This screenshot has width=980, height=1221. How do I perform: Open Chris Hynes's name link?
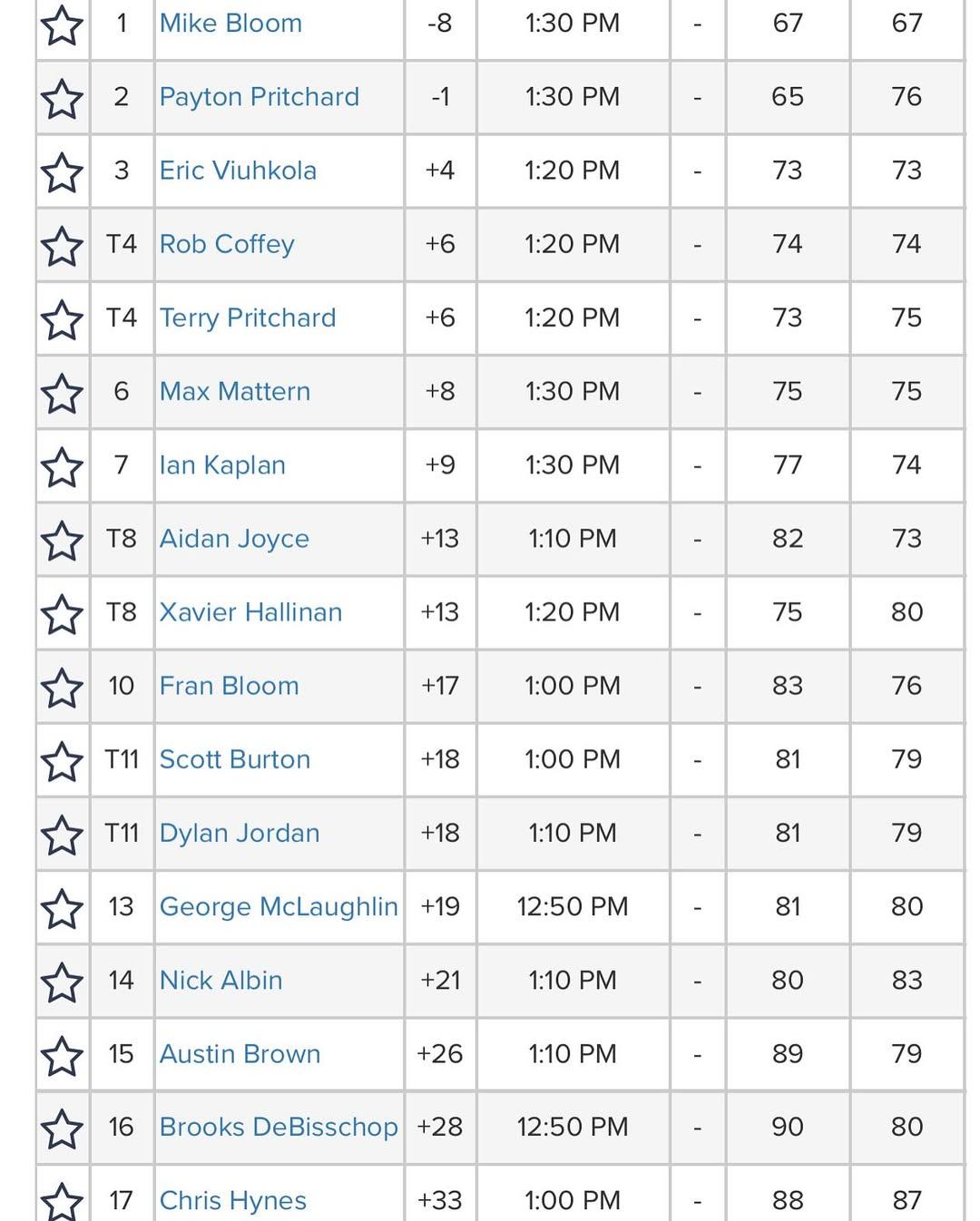[233, 1200]
